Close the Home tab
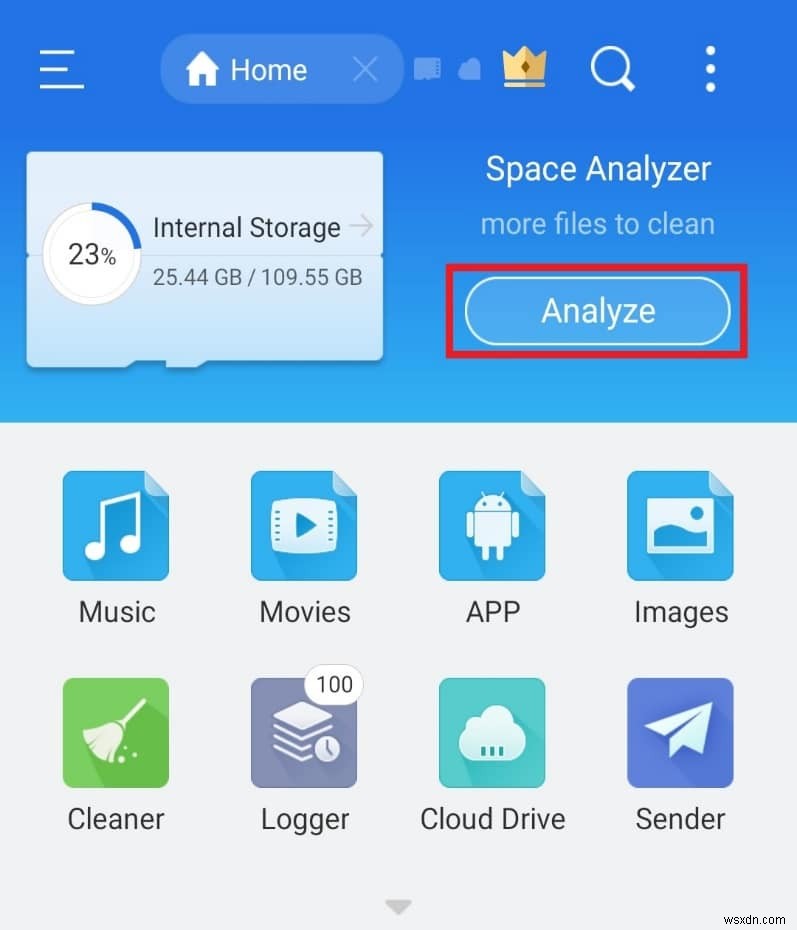The width and height of the screenshot is (797, 930). pos(364,69)
